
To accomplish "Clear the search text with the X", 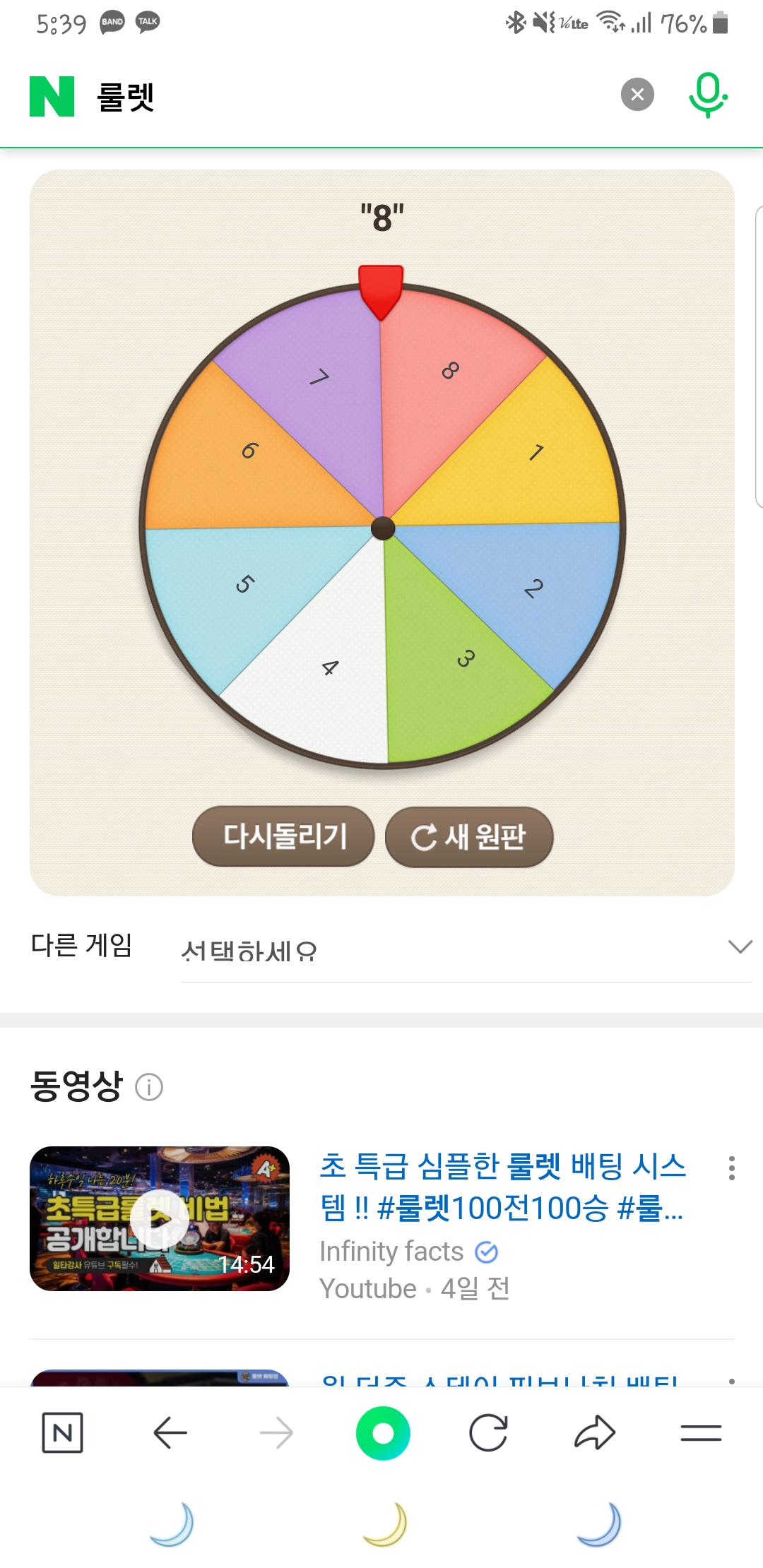I will tap(637, 95).
